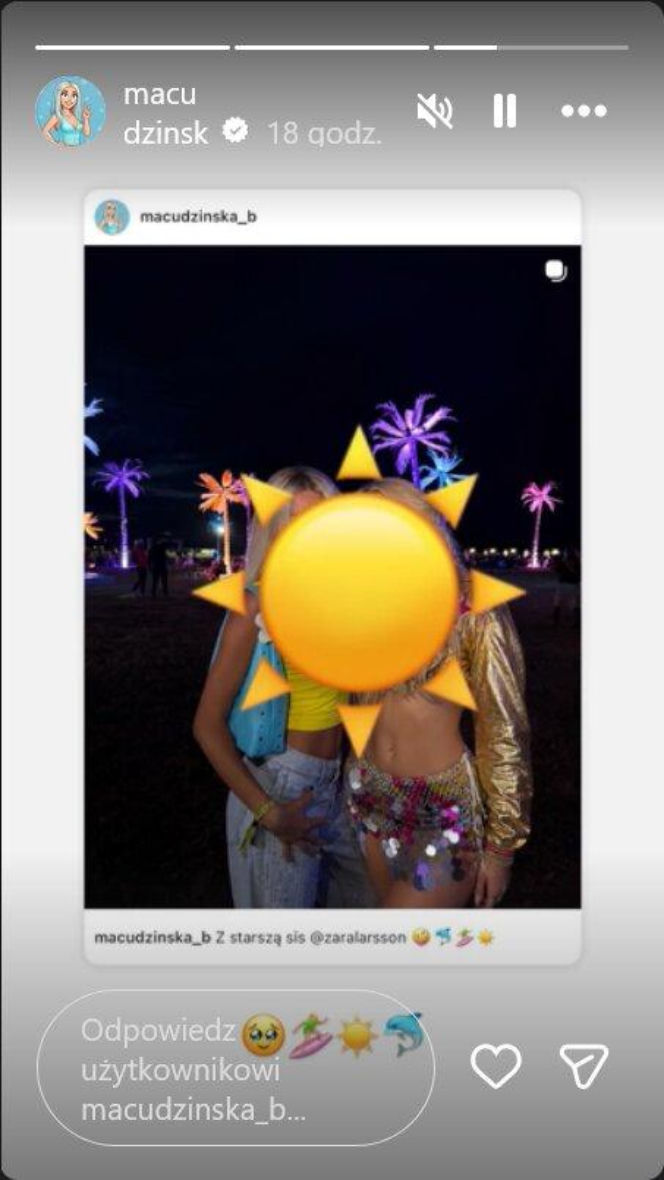Open the story author's profile picture
The height and width of the screenshot is (1180, 664).
click(x=70, y=111)
